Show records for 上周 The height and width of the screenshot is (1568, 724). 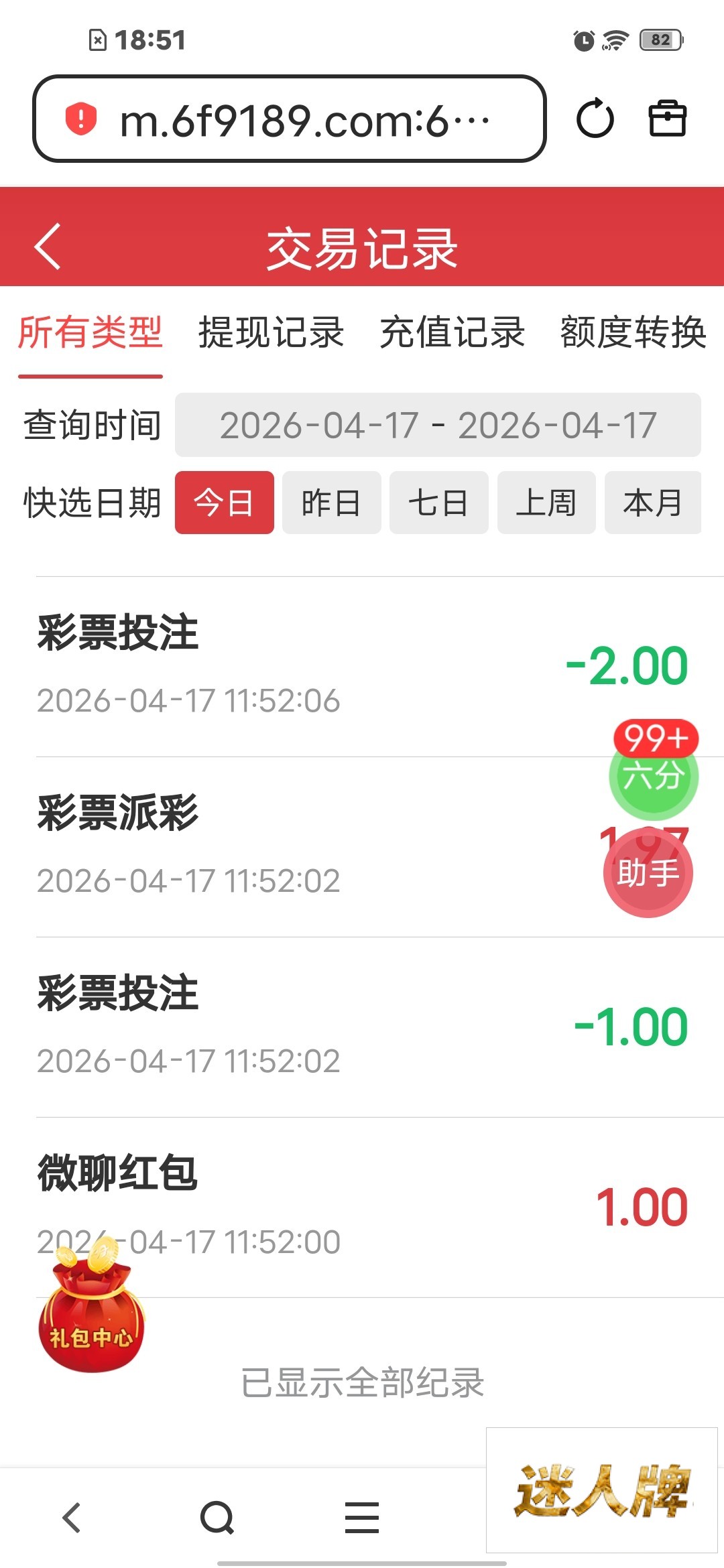click(546, 503)
